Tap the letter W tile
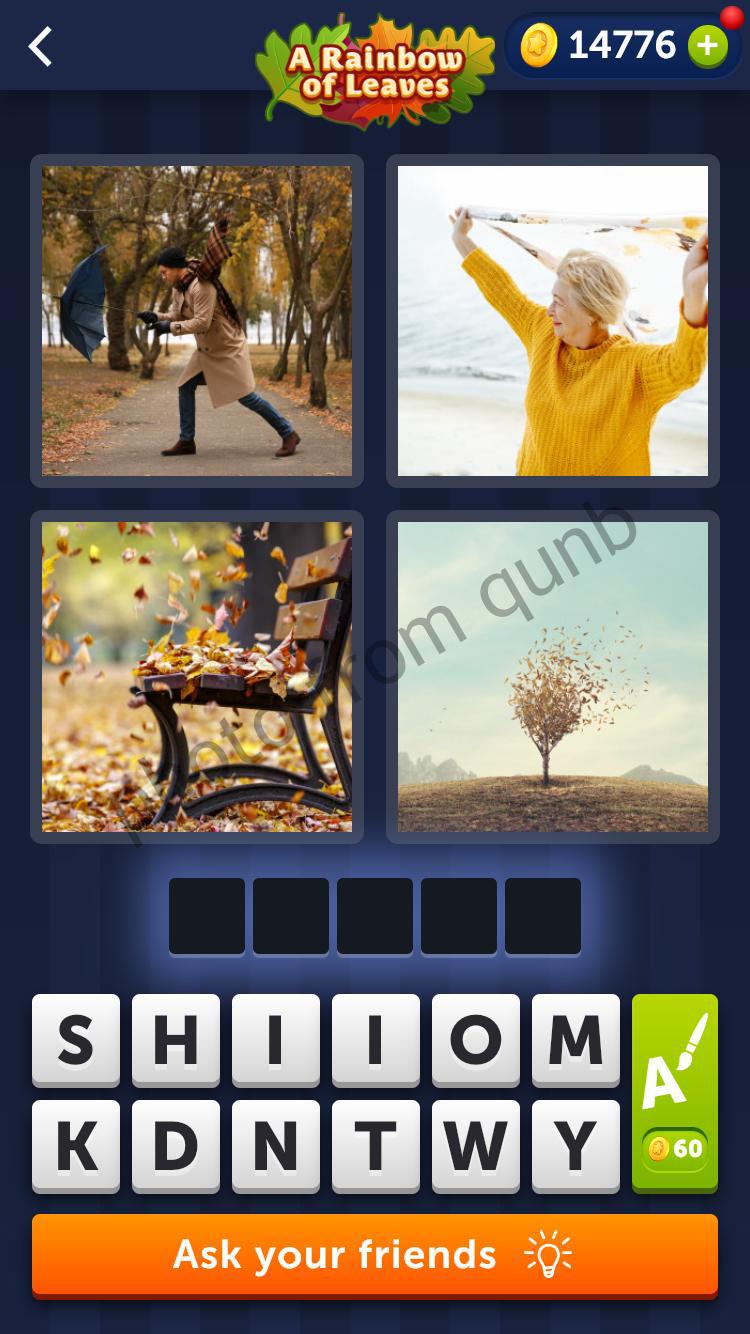750x1334 pixels. click(x=476, y=1146)
